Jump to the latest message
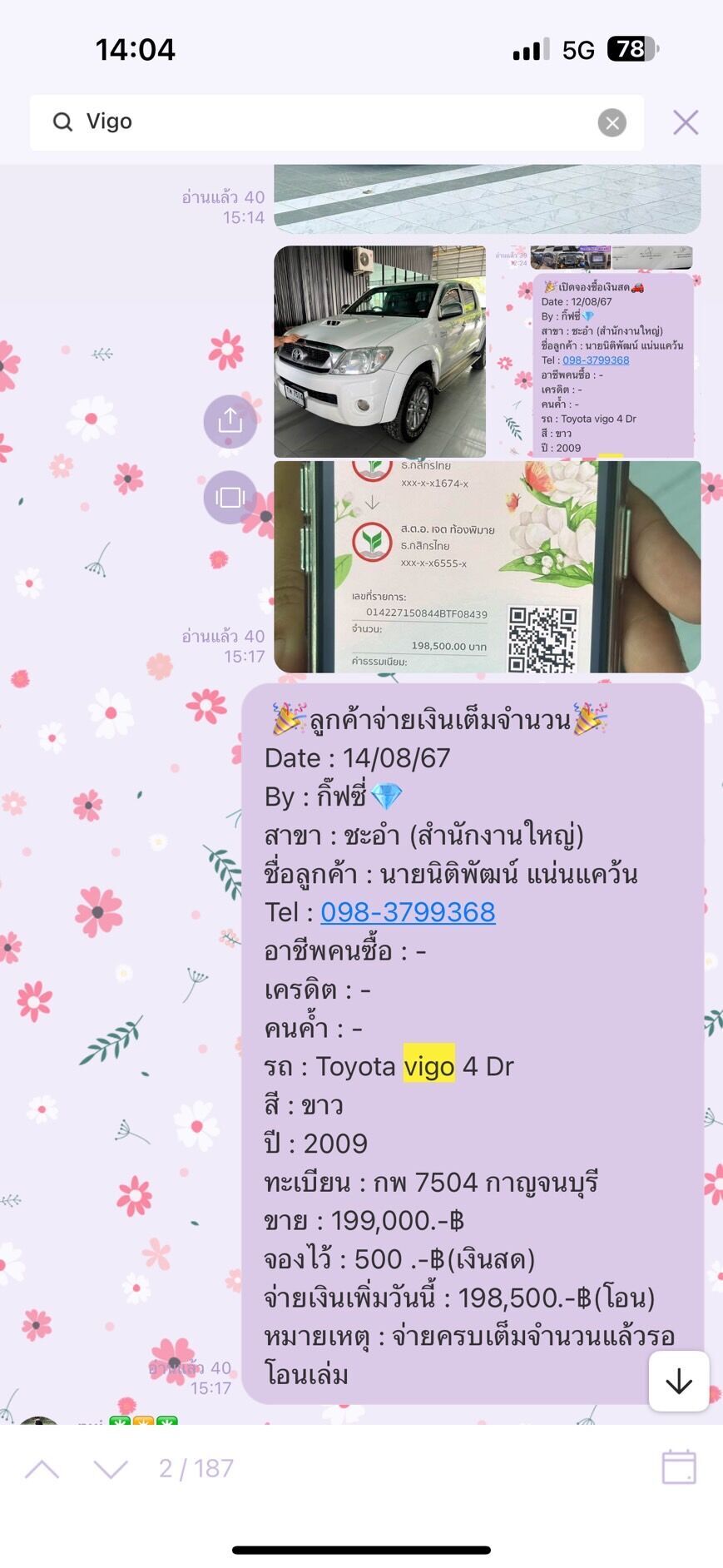This screenshot has height=1568, width=723. point(679,1382)
